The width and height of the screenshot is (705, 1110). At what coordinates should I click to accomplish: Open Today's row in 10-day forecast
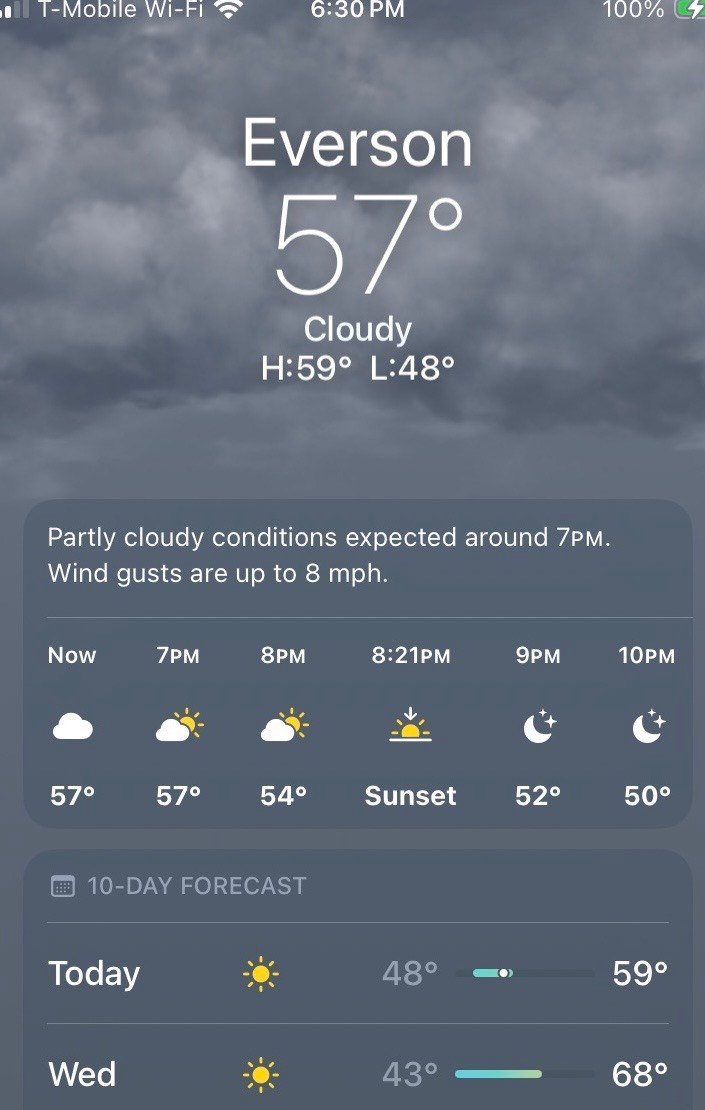(x=357, y=973)
